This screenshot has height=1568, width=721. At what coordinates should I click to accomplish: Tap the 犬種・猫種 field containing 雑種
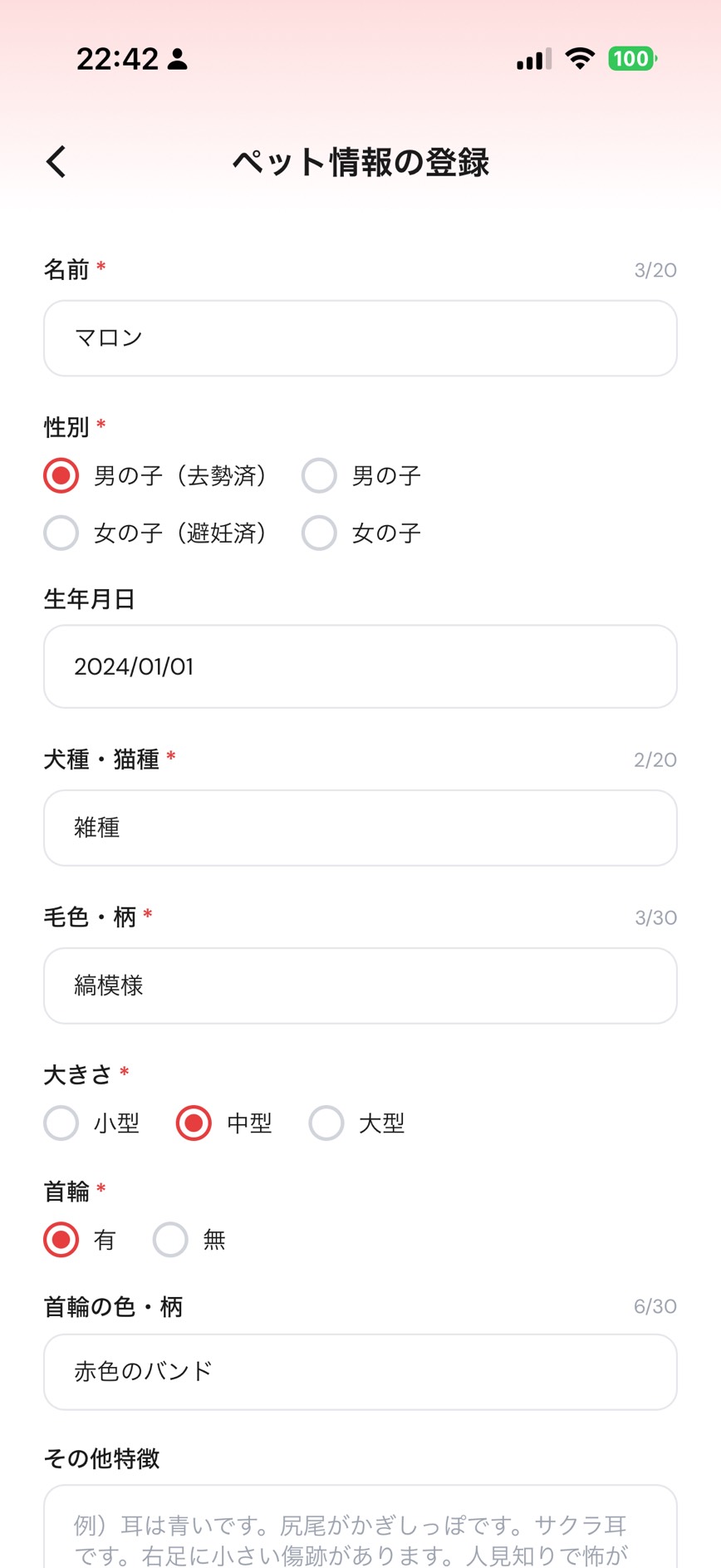click(x=360, y=828)
